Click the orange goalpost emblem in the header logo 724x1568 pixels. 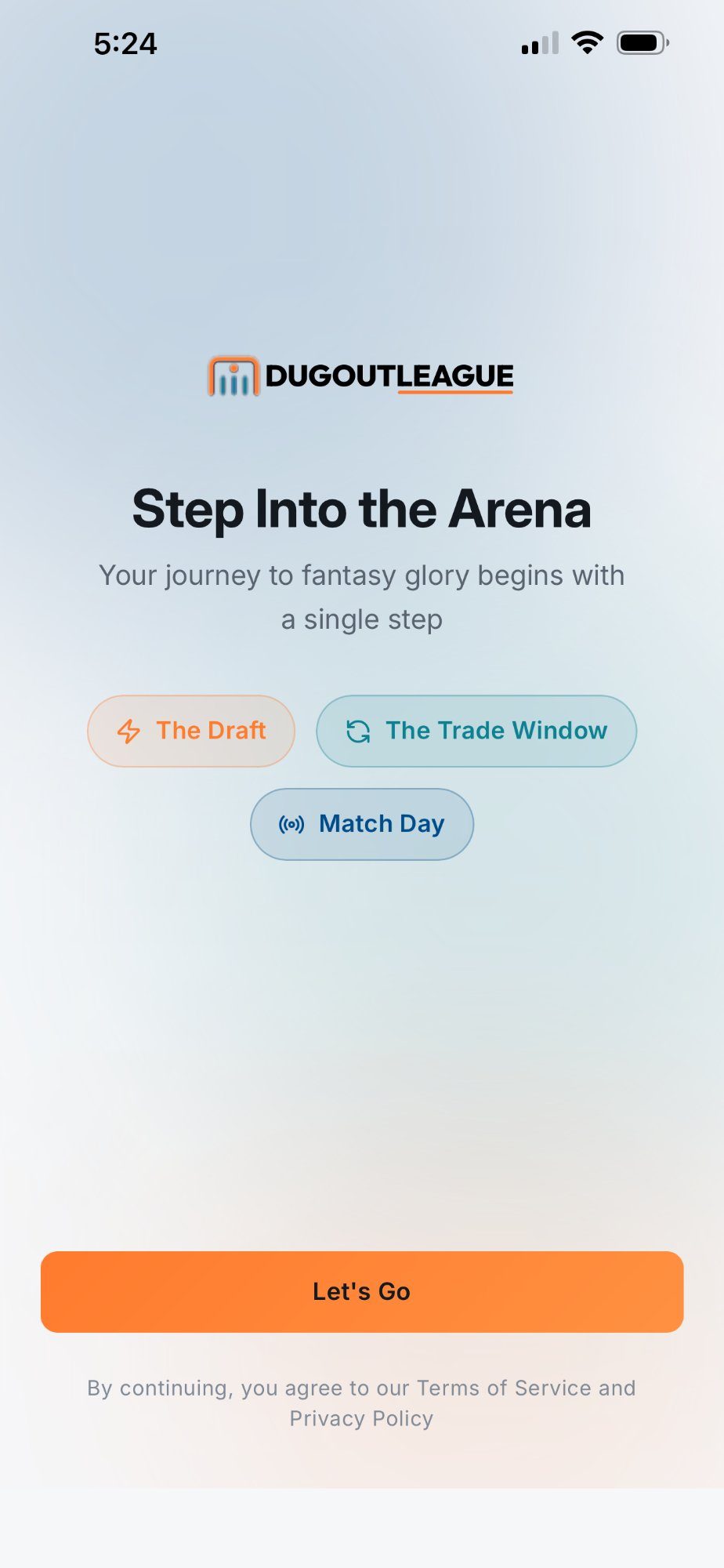[233, 376]
